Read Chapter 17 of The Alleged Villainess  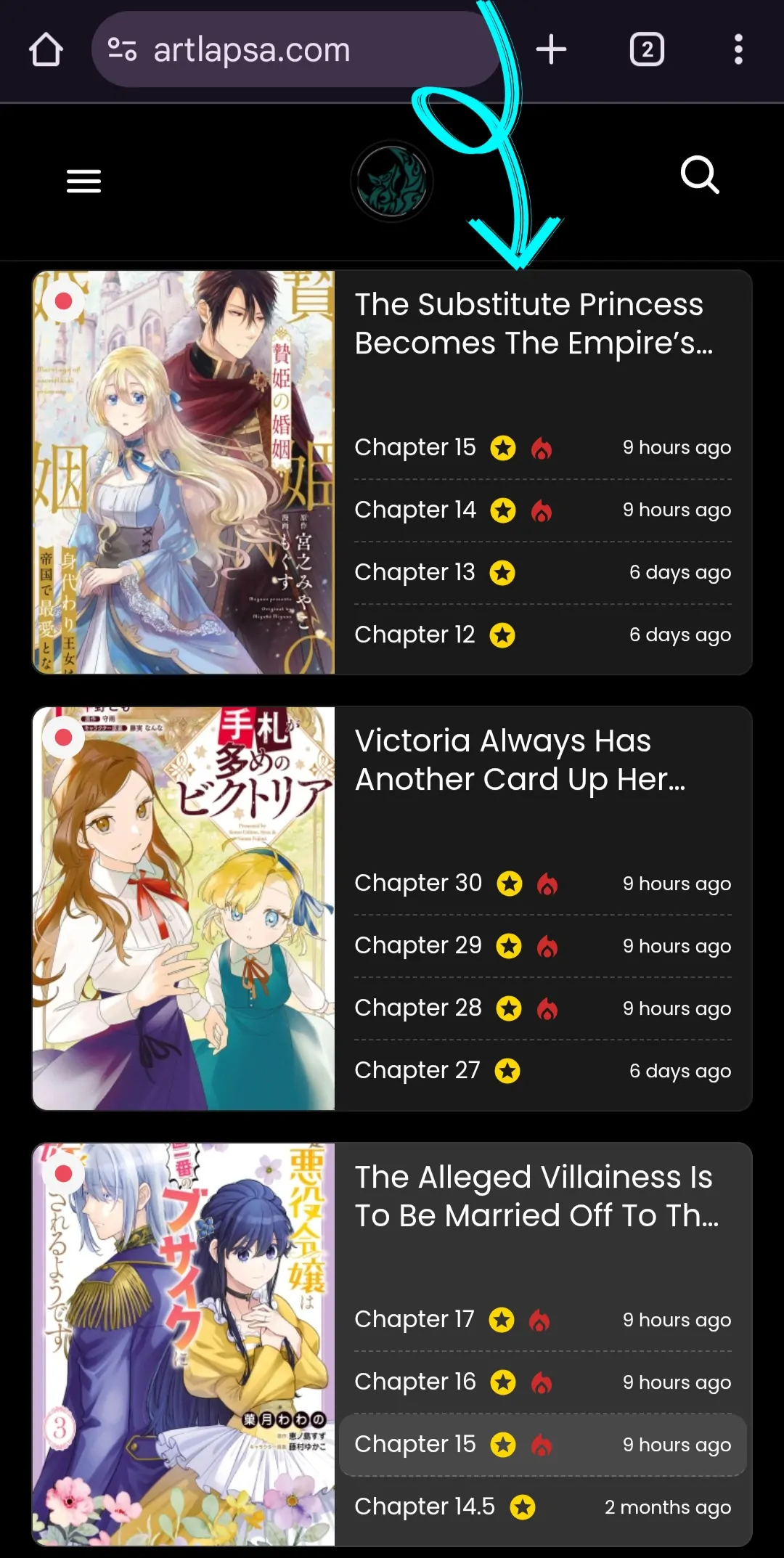[x=414, y=1320]
